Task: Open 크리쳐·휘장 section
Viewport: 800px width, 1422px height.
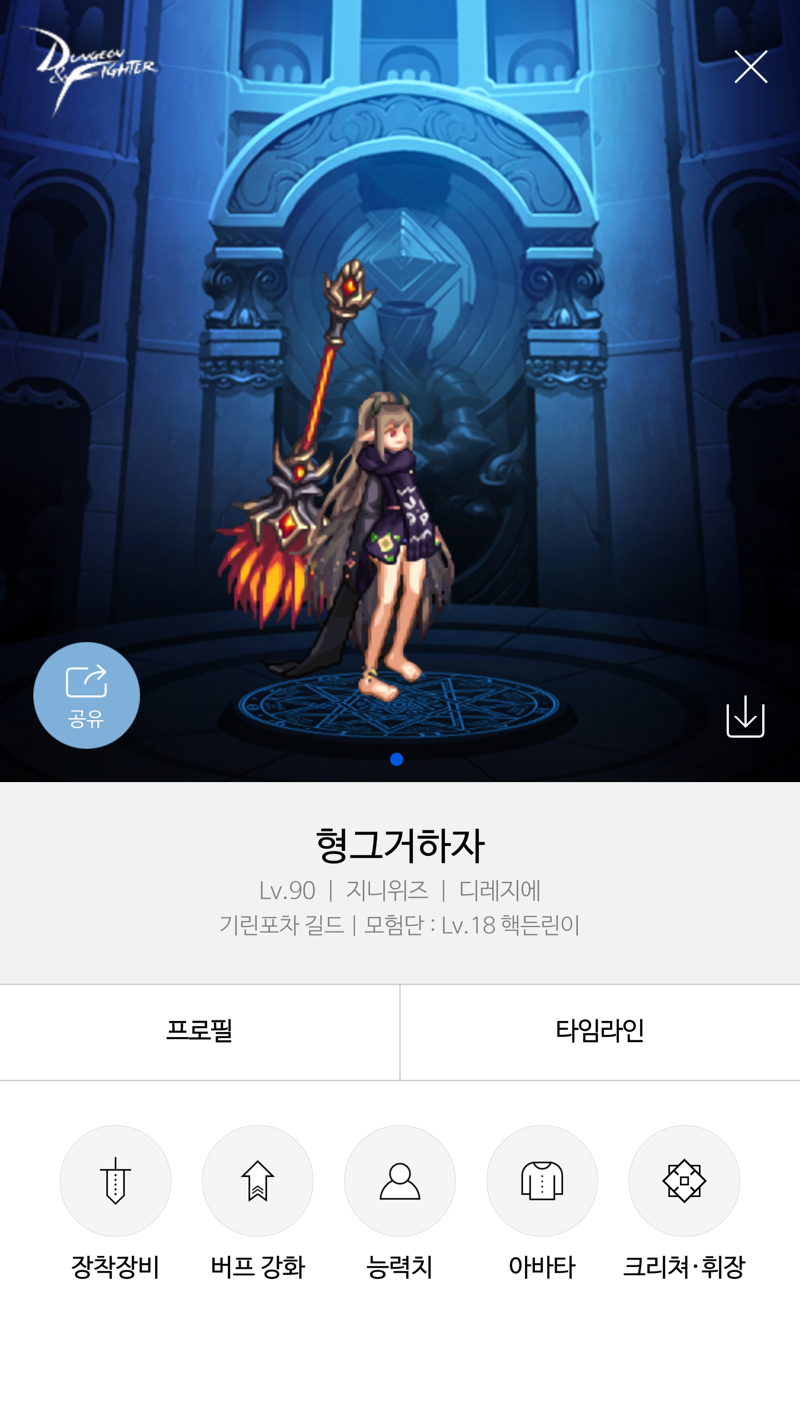Action: point(684,1181)
